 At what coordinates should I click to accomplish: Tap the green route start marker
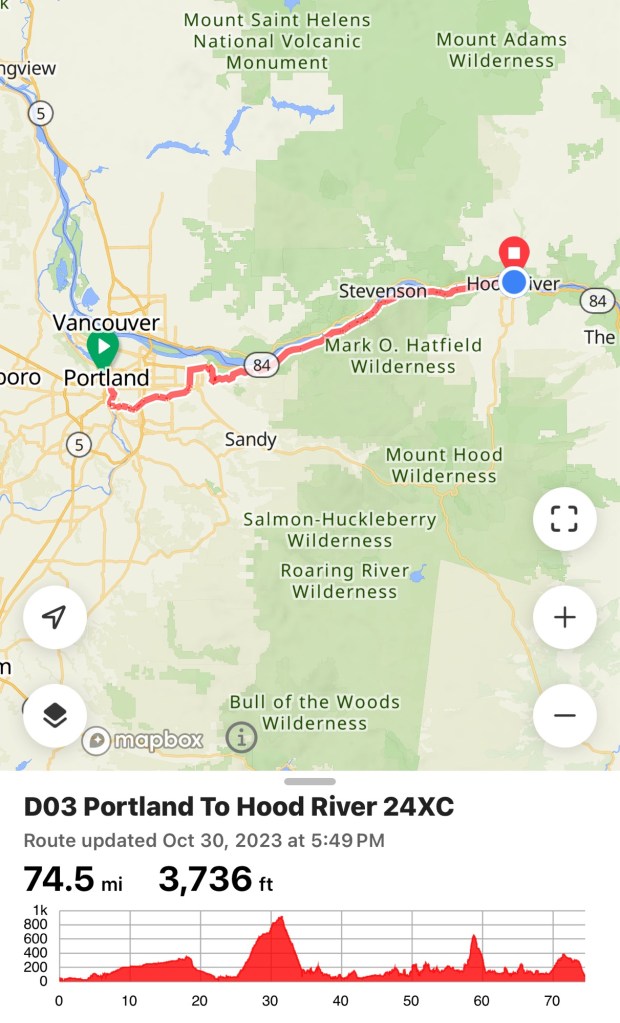(102, 348)
